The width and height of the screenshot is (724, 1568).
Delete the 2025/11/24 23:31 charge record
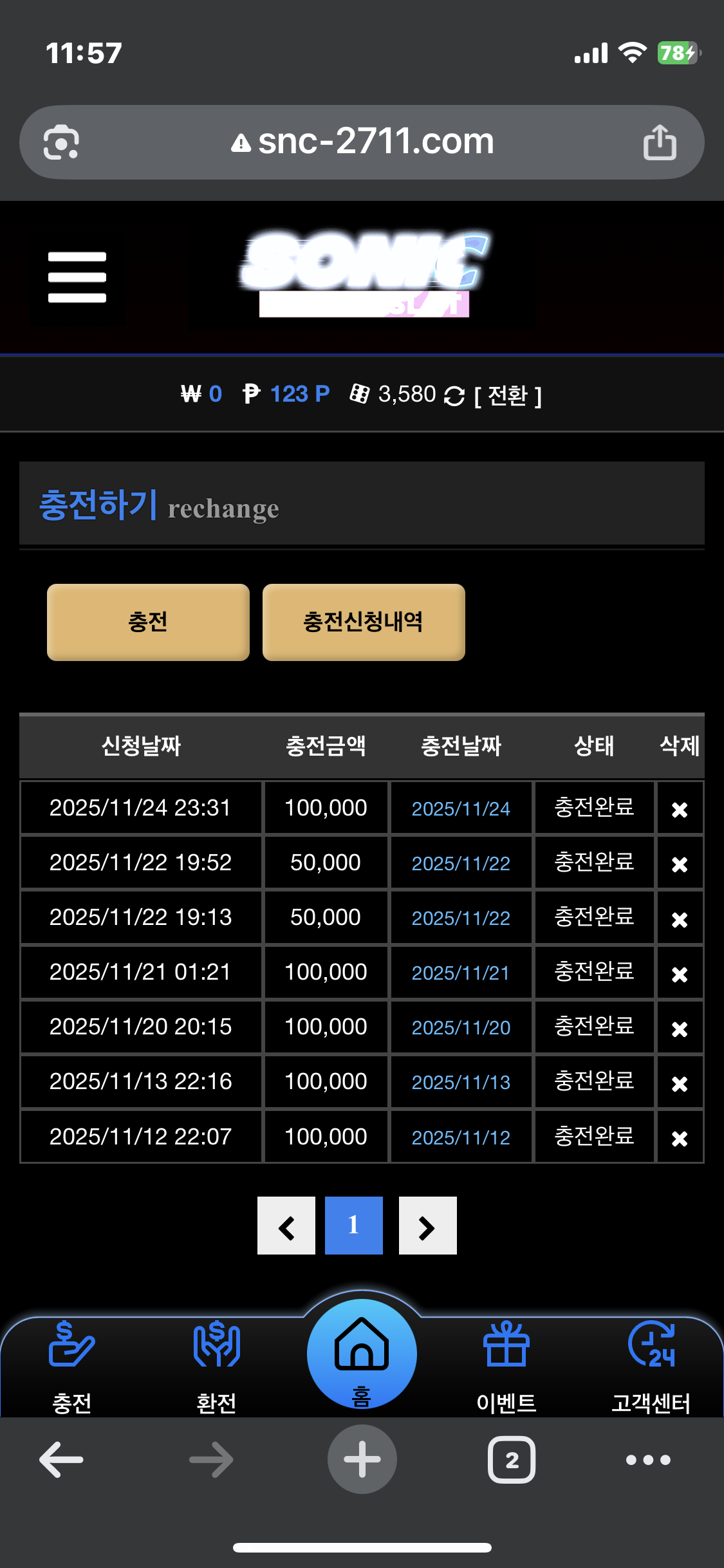[x=680, y=809]
